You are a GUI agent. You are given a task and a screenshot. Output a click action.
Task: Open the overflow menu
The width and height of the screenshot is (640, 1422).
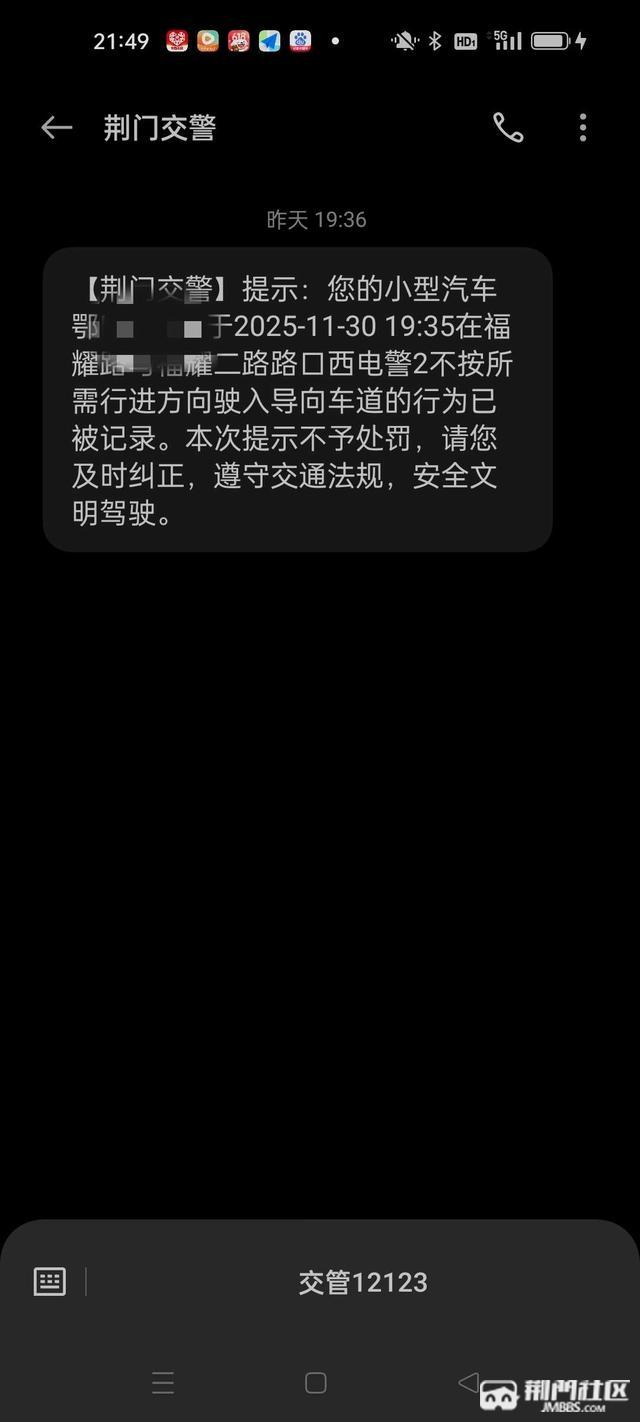[583, 128]
